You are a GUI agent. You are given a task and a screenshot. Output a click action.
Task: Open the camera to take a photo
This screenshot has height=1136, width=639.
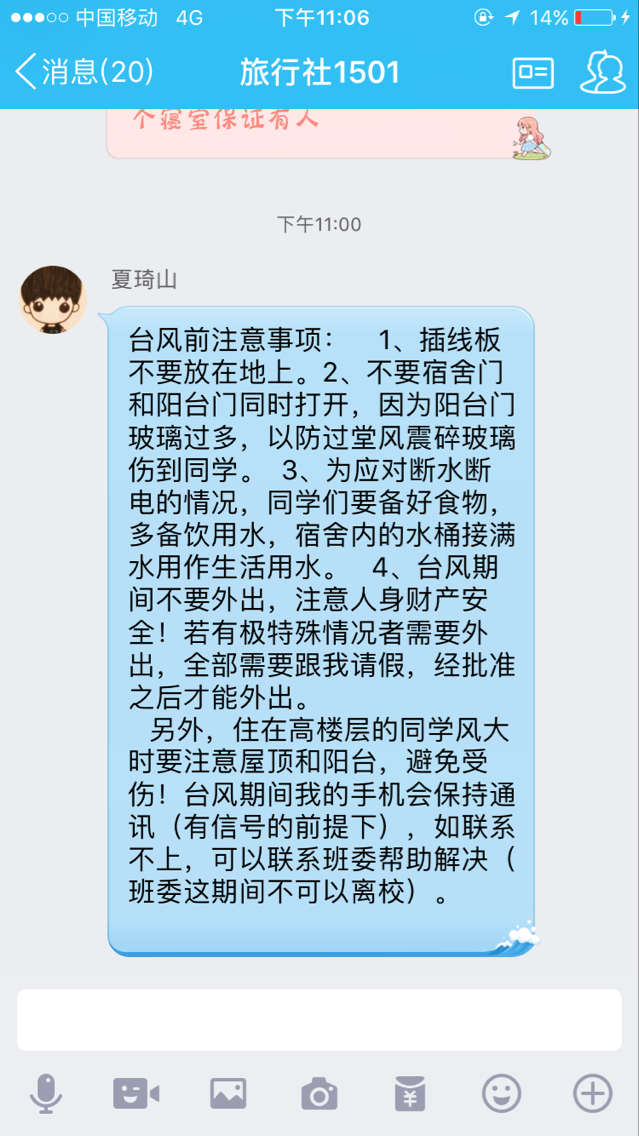[319, 1094]
